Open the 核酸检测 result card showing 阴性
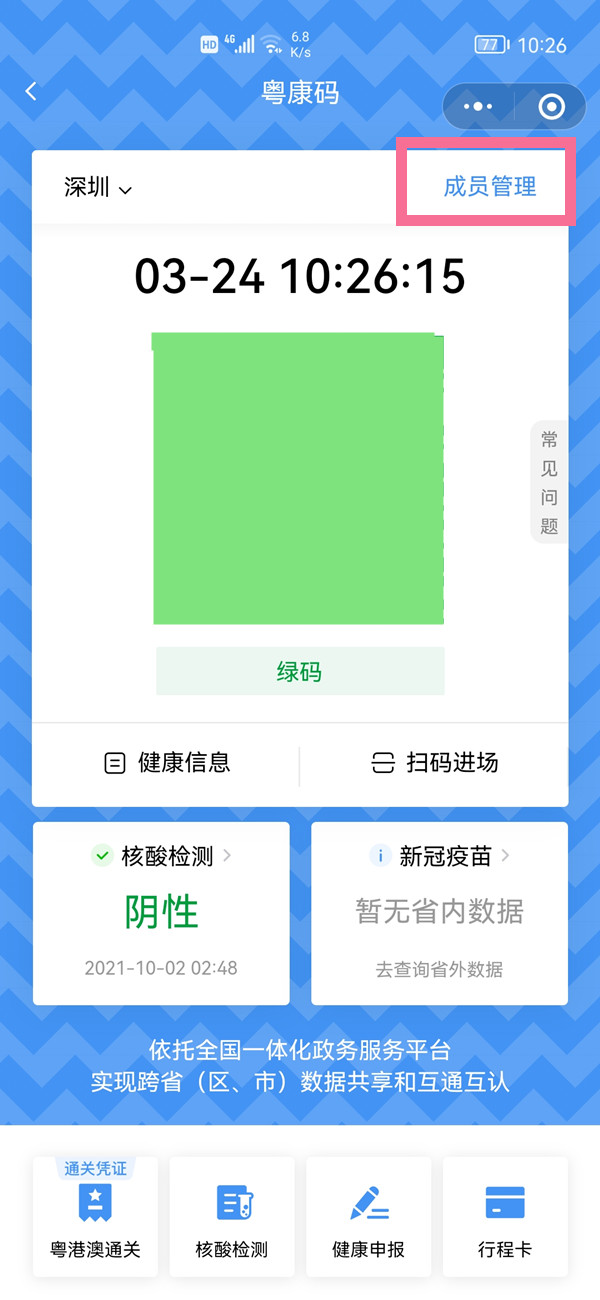 (161, 912)
